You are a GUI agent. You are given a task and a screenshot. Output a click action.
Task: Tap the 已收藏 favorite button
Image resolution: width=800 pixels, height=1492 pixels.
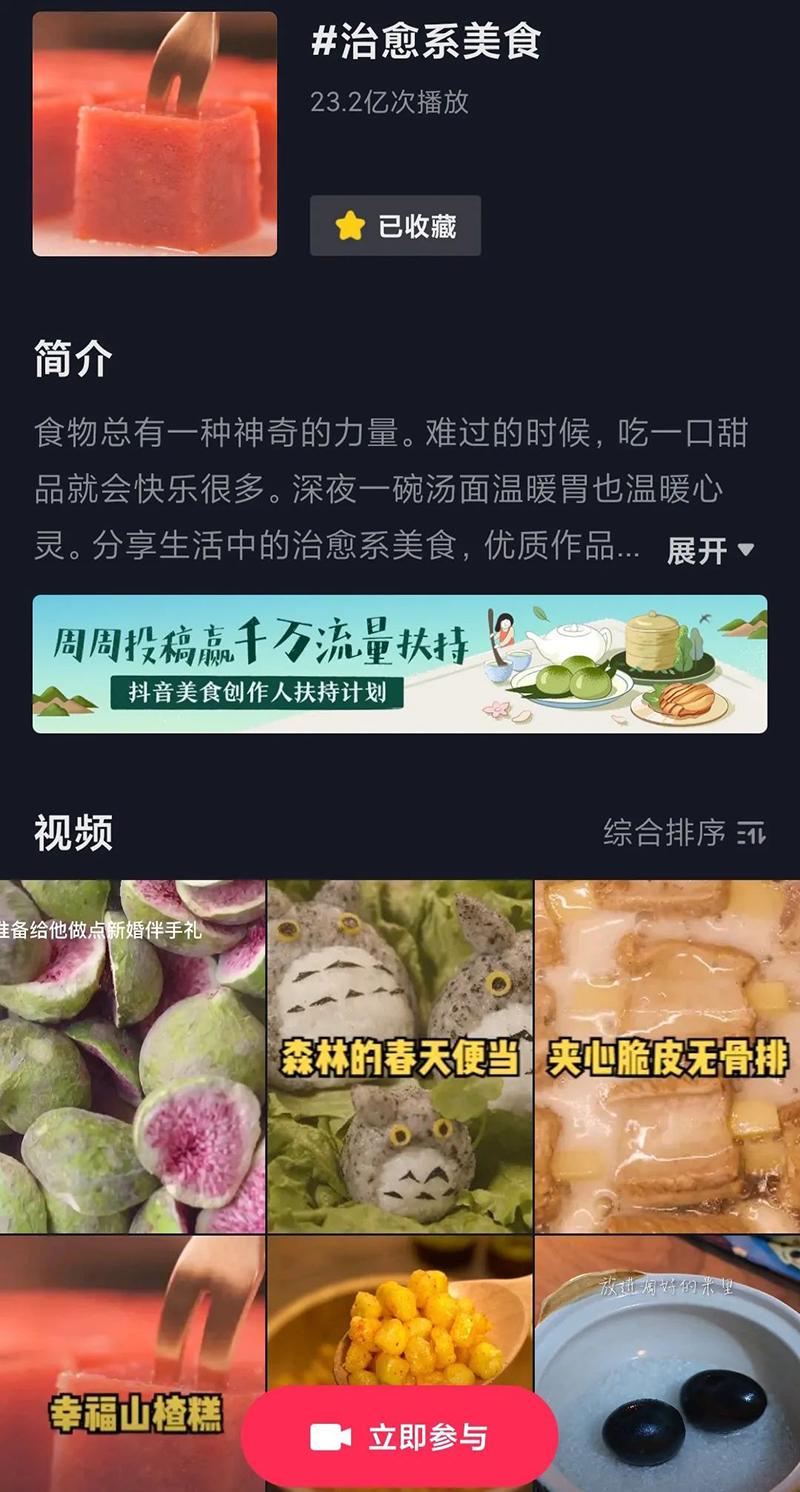(395, 226)
